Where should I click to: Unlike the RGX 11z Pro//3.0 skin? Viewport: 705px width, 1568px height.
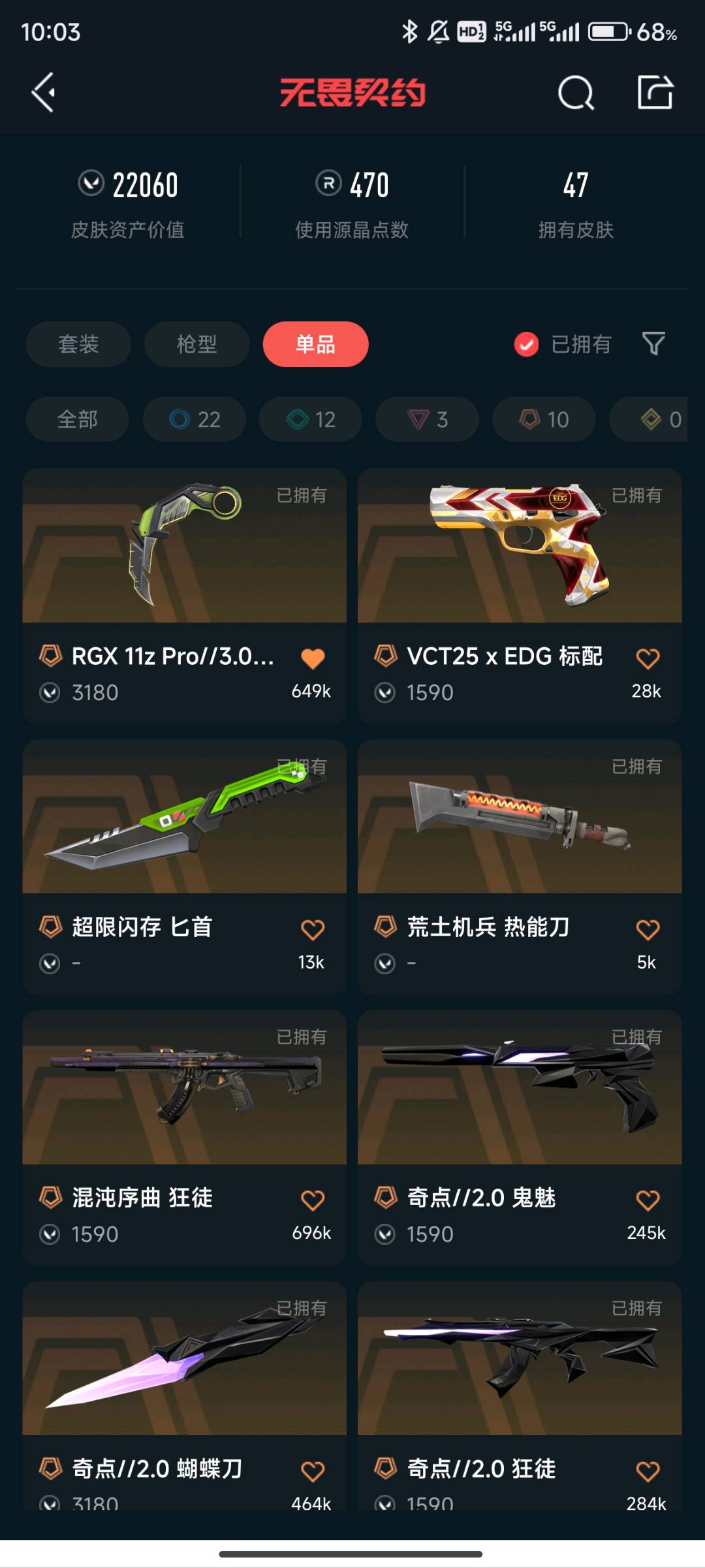pos(313,658)
